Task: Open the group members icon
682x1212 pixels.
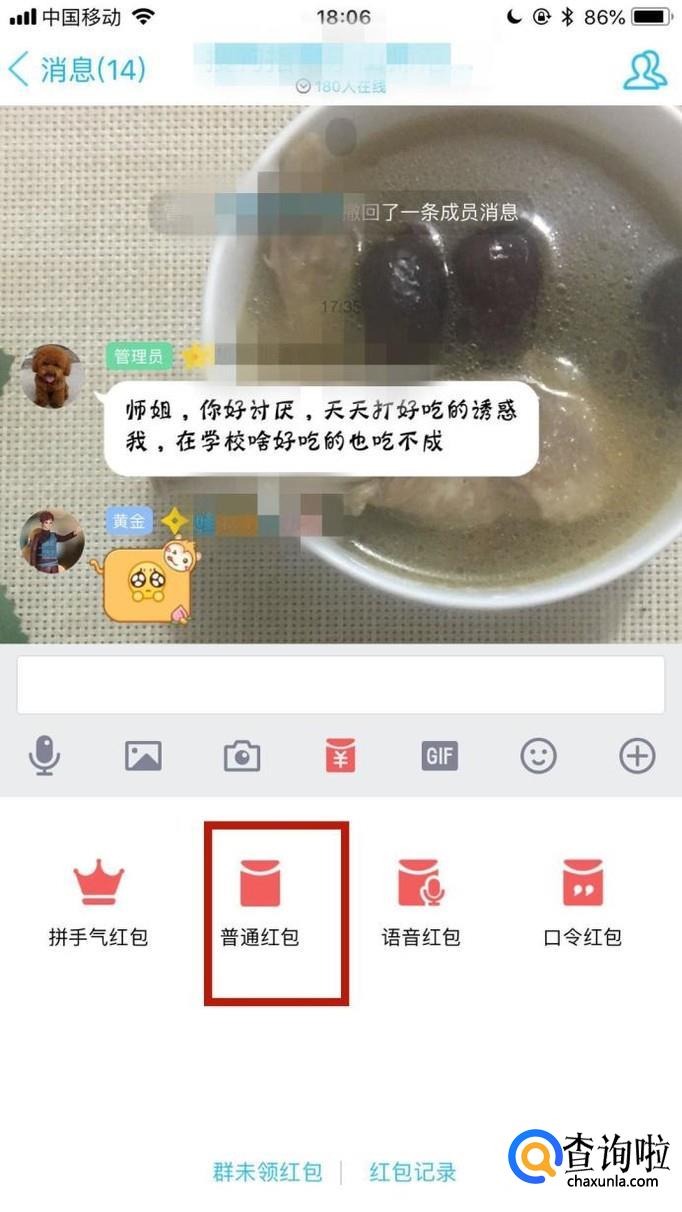Action: (645, 69)
